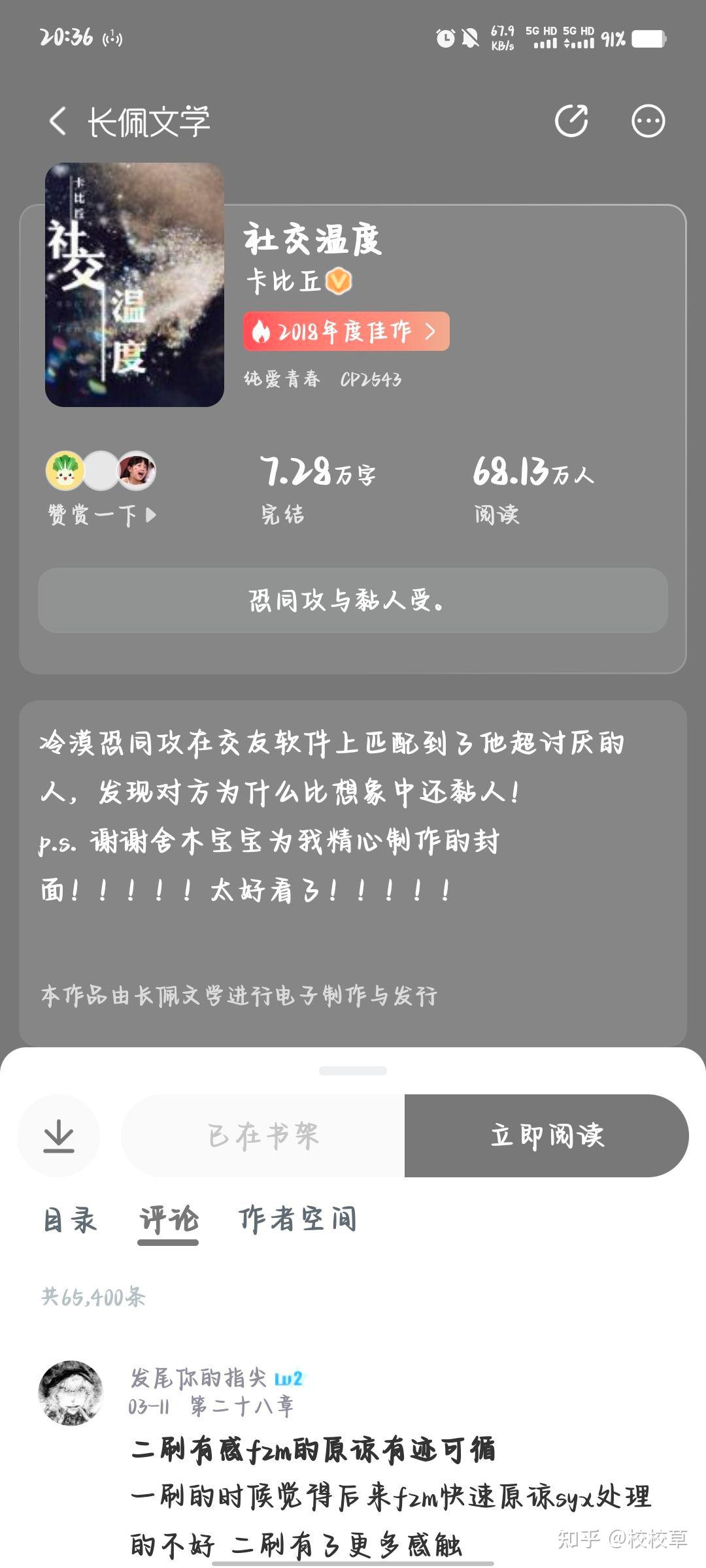Go back using the top-left arrow
Image resolution: width=706 pixels, height=1568 pixels.
pos(58,122)
